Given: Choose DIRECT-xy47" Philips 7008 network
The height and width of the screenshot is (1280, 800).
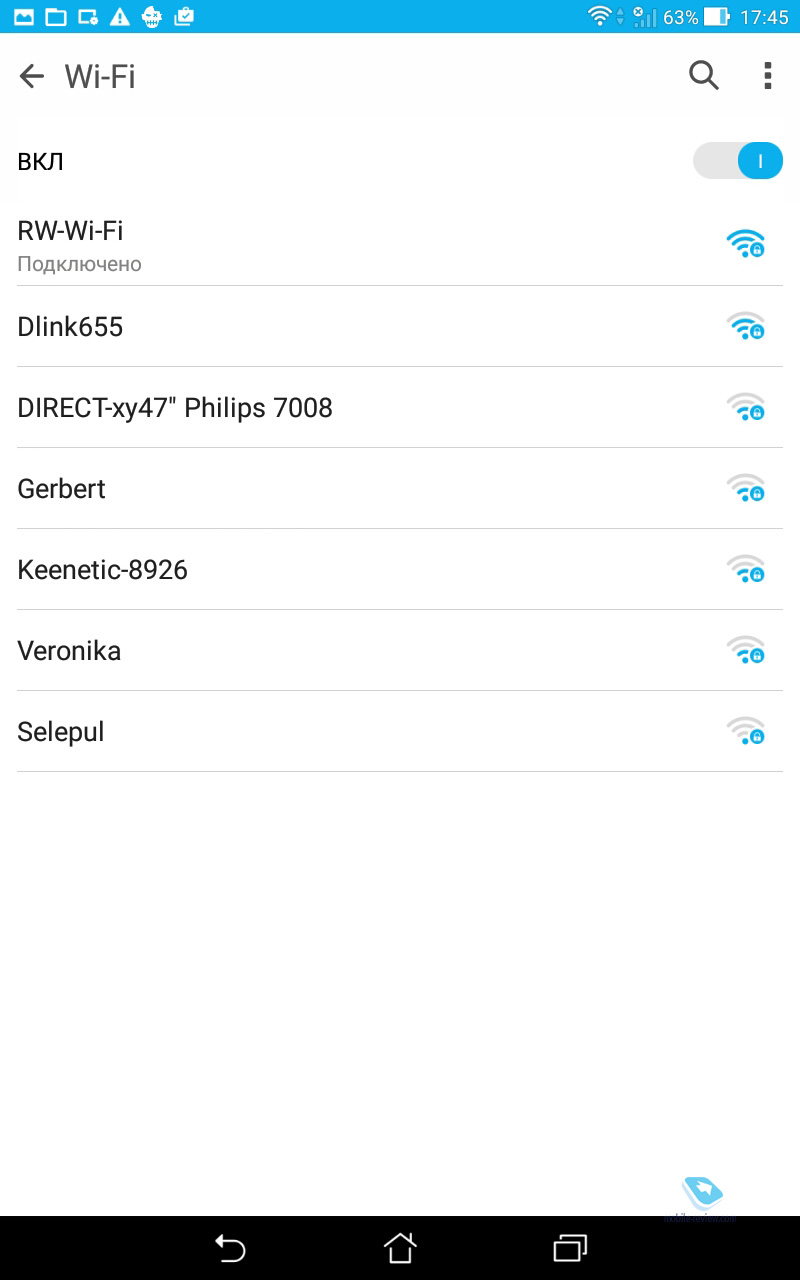Looking at the screenshot, I should click(x=400, y=407).
